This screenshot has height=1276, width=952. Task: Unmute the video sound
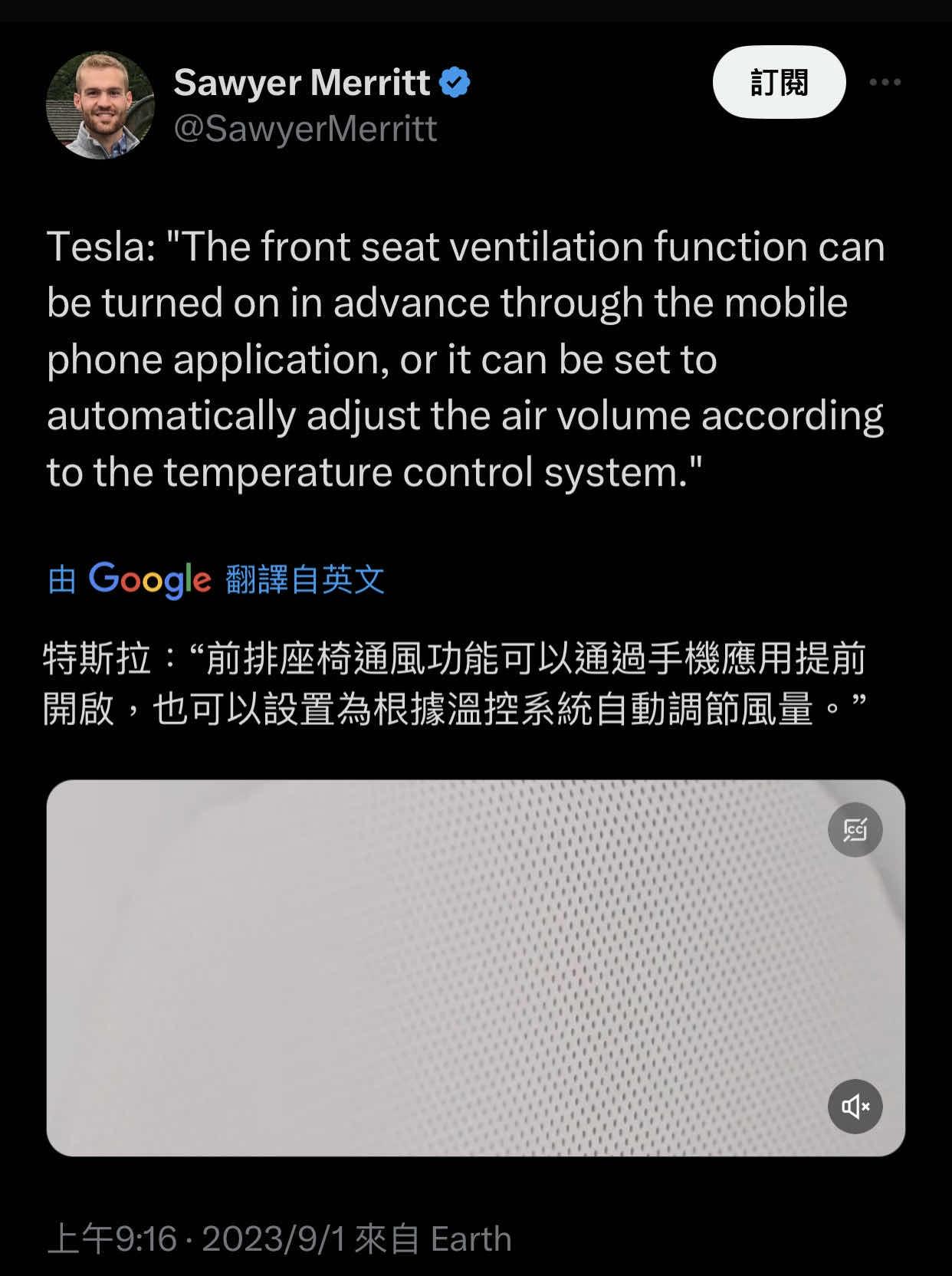click(x=855, y=1106)
